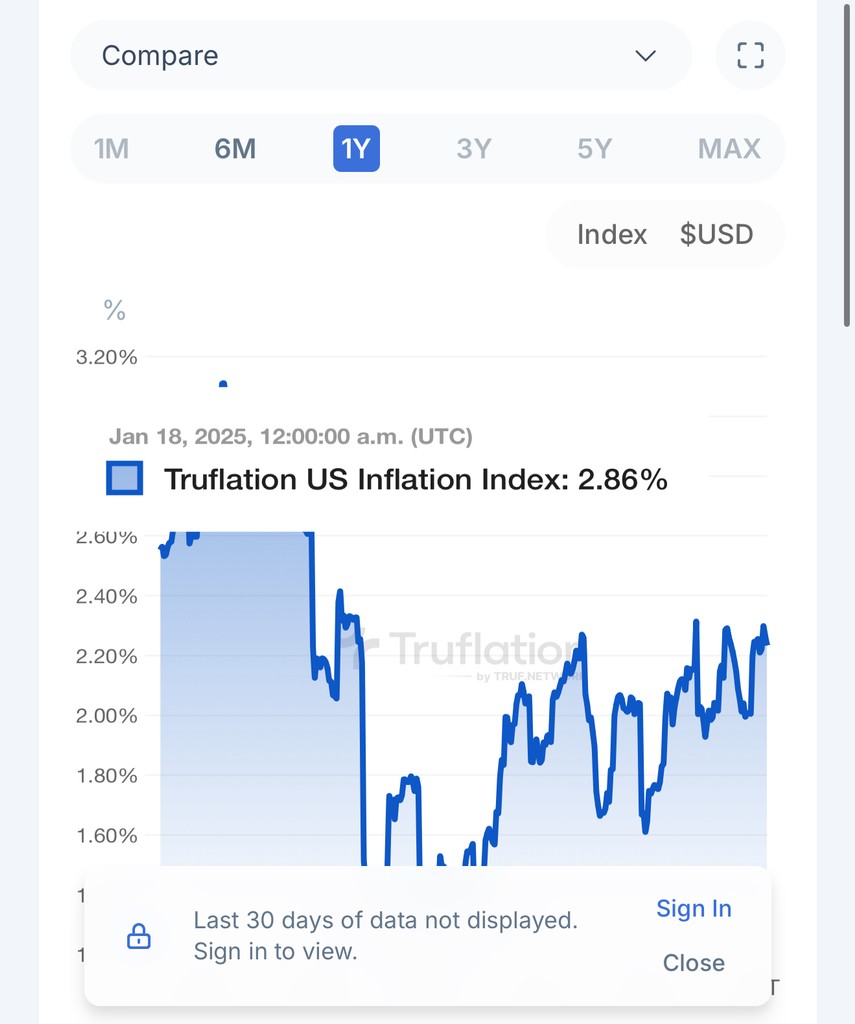This screenshot has height=1024, width=855.
Task: Select the 1Y time range
Action: pos(356,149)
